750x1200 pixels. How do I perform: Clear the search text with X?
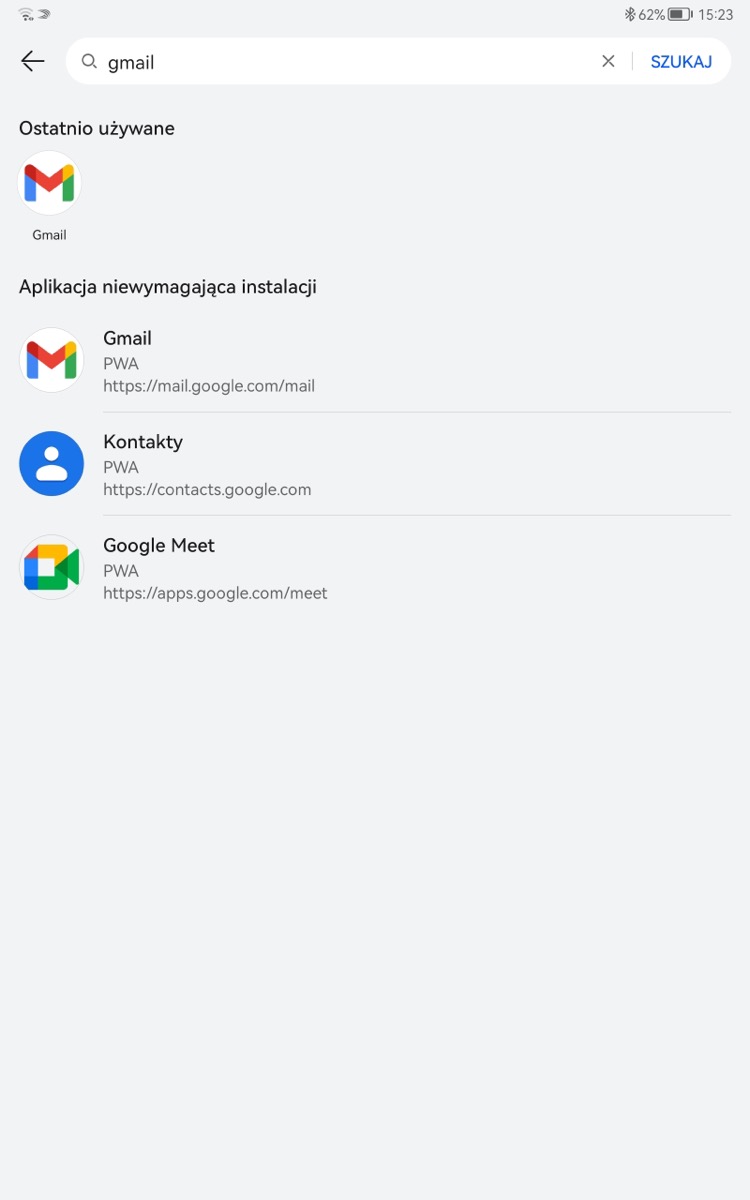click(x=608, y=62)
